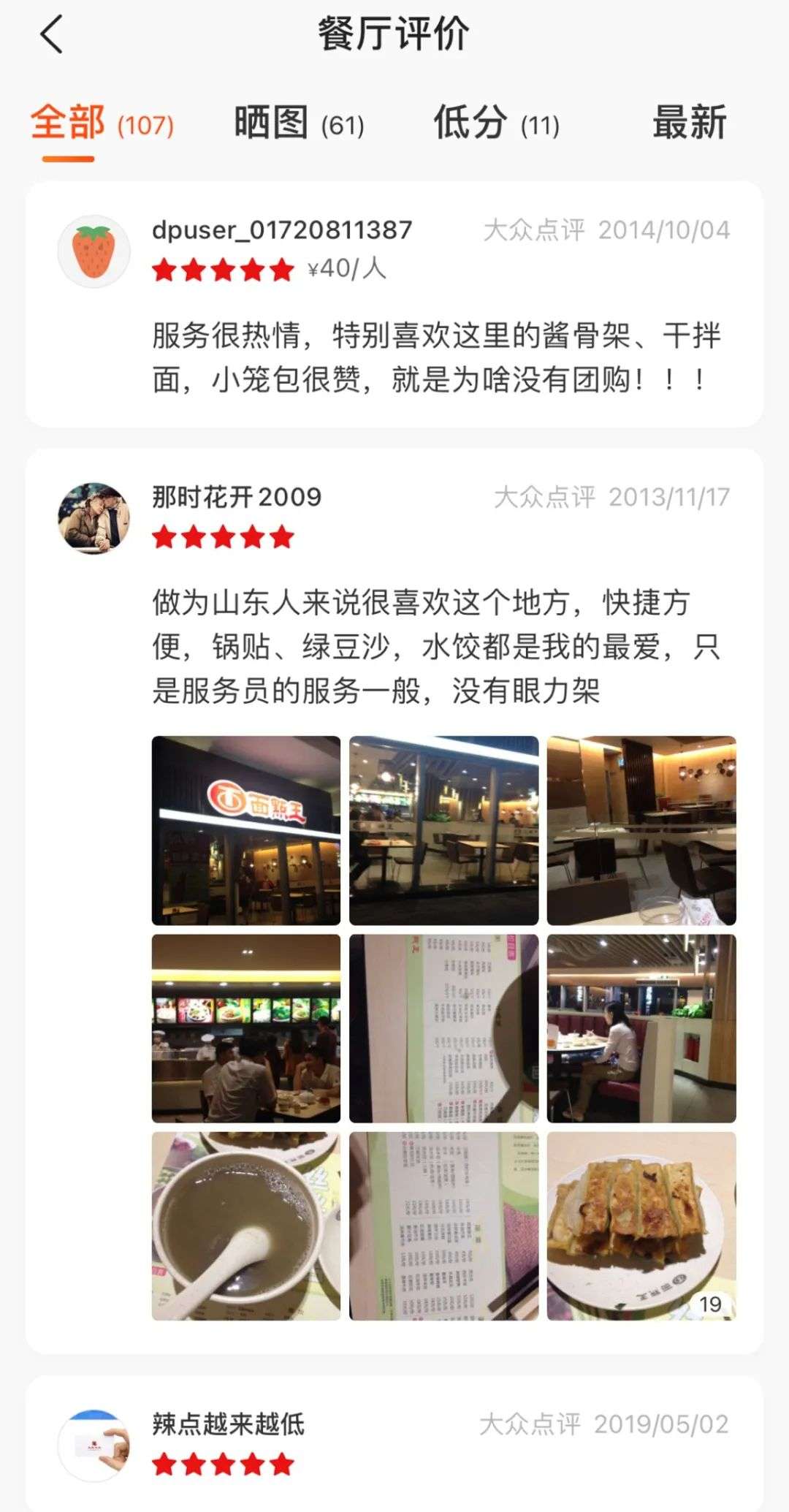This screenshot has height=1512, width=789.
Task: Open the review by dpuser_01720811387
Action: click(394, 304)
